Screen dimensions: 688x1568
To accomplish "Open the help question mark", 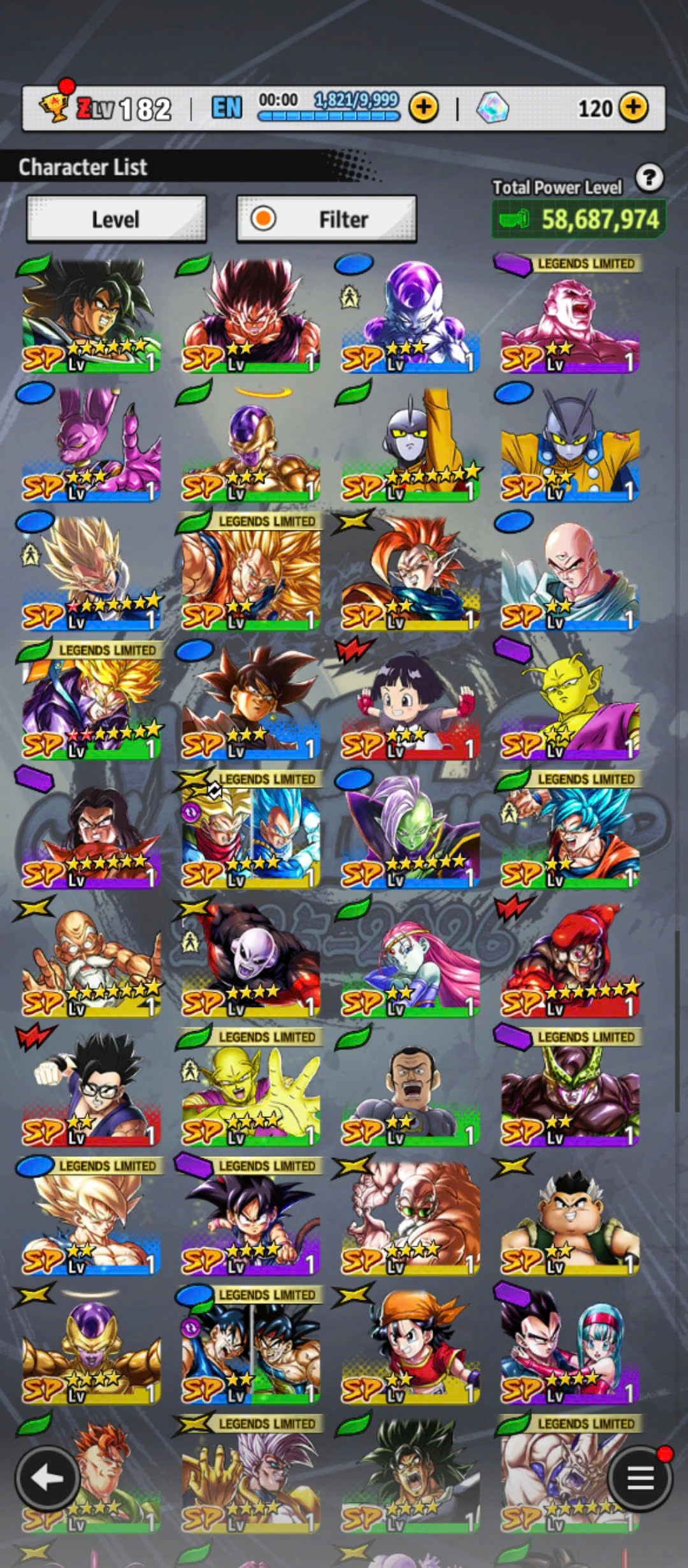I will (649, 178).
